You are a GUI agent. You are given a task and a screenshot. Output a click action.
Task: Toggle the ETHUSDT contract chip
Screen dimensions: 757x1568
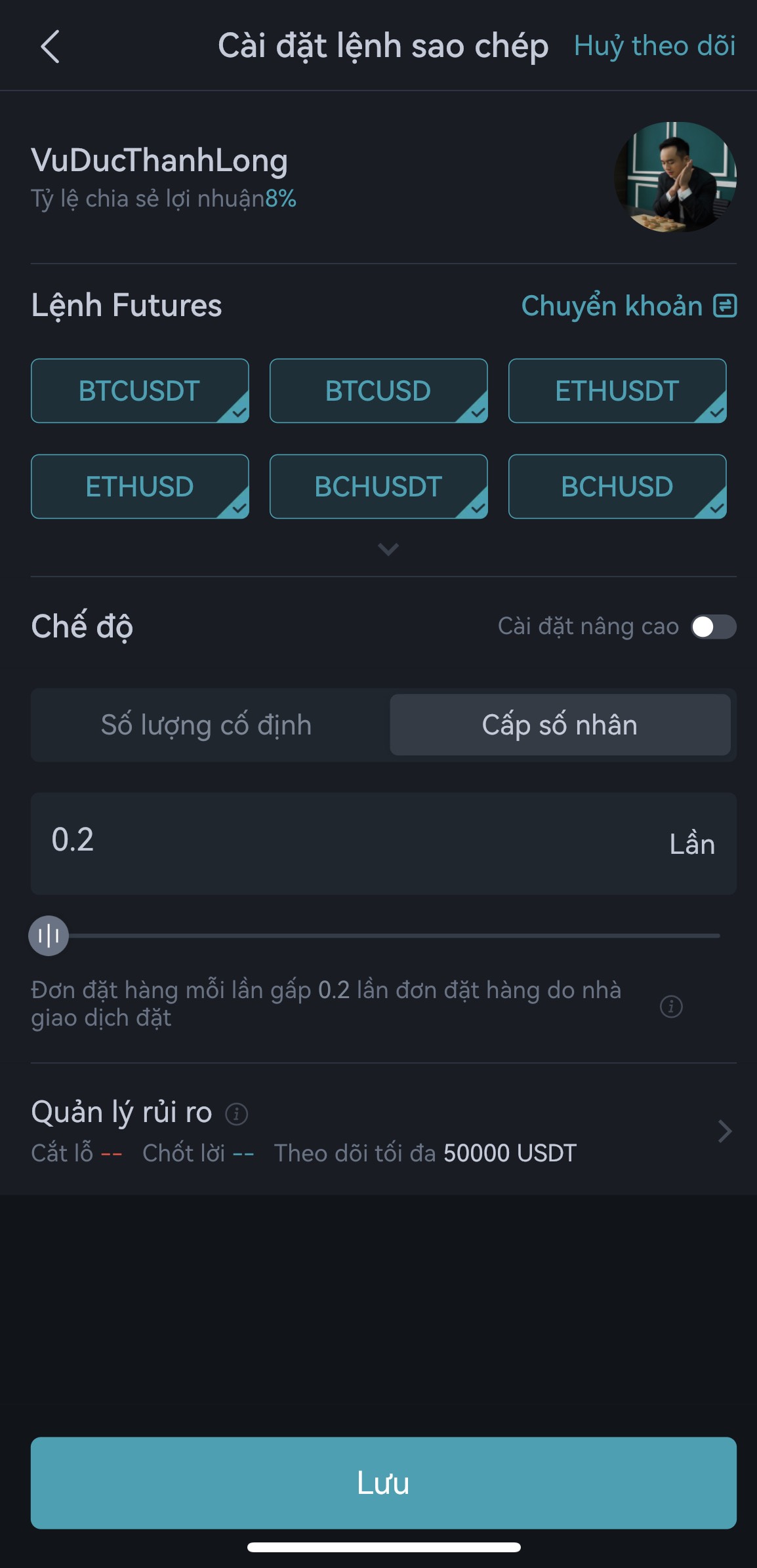617,391
